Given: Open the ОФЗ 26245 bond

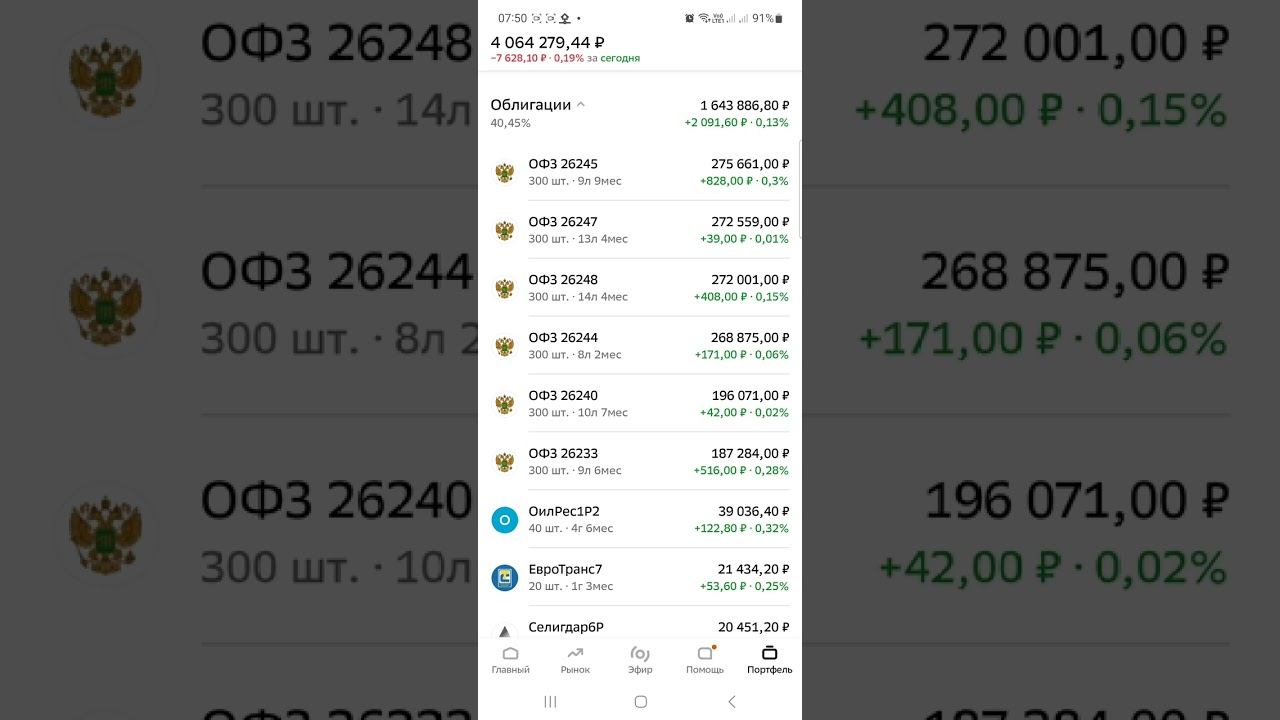Looking at the screenshot, I should (x=640, y=172).
